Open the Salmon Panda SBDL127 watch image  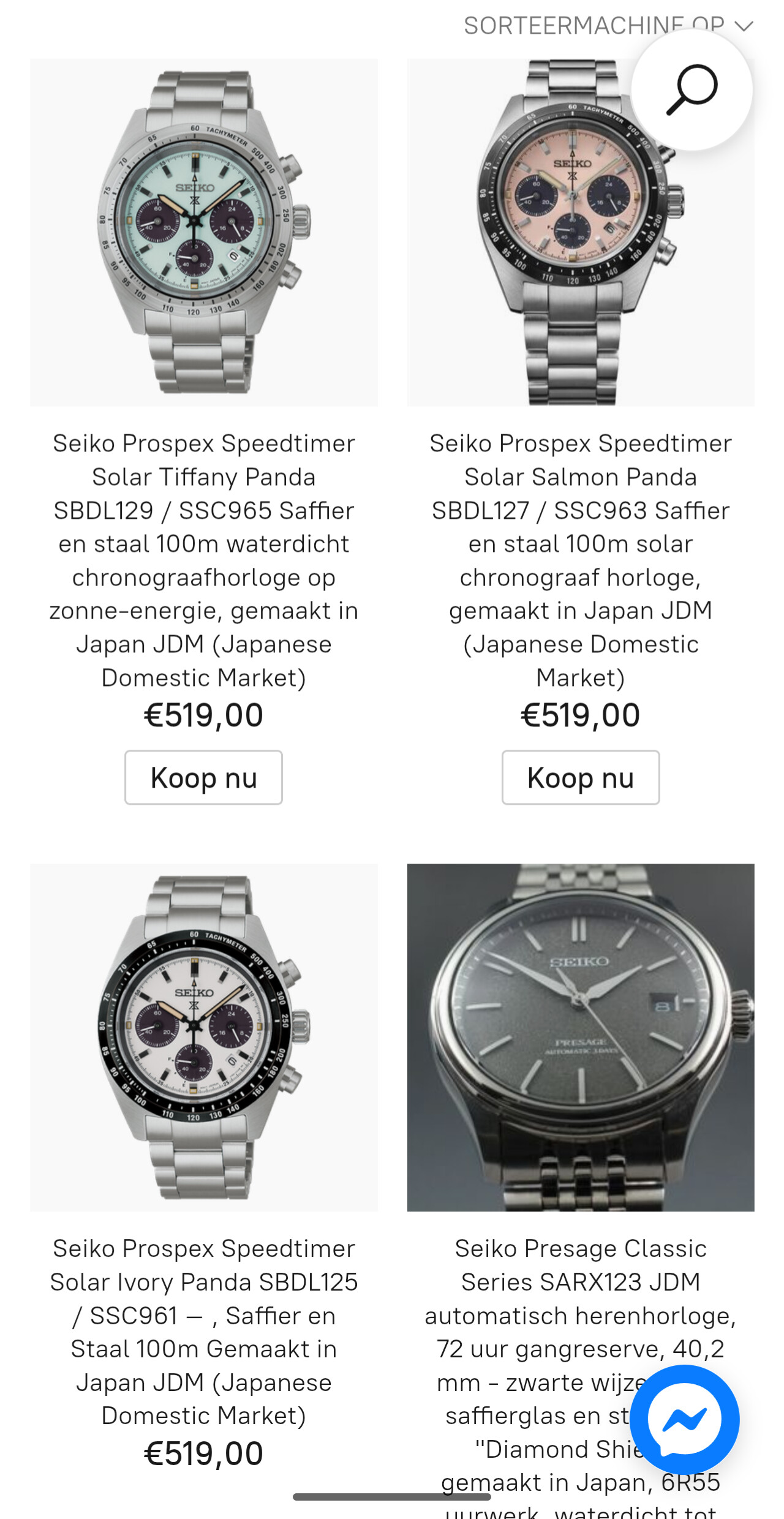coord(551,245)
